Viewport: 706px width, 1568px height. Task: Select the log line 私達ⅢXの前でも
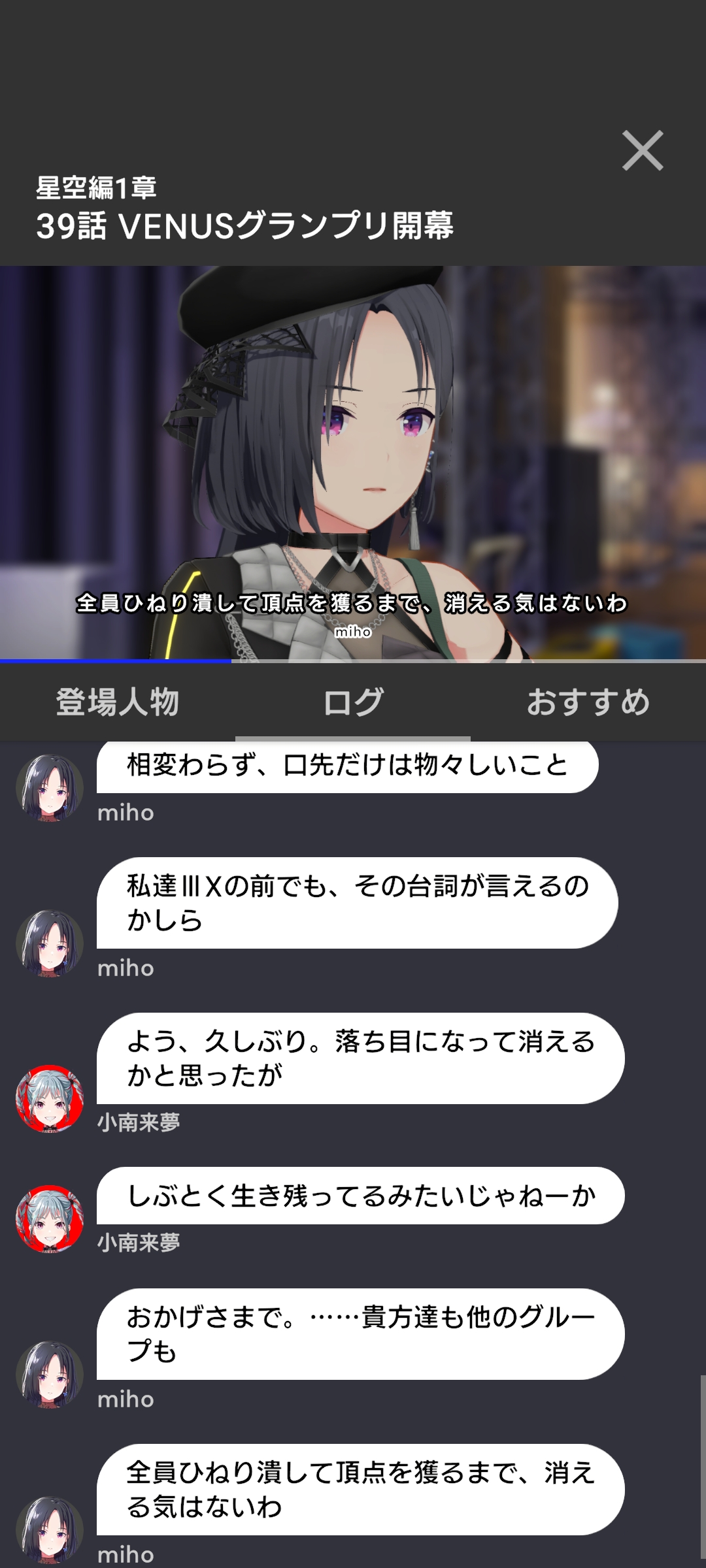[x=357, y=903]
